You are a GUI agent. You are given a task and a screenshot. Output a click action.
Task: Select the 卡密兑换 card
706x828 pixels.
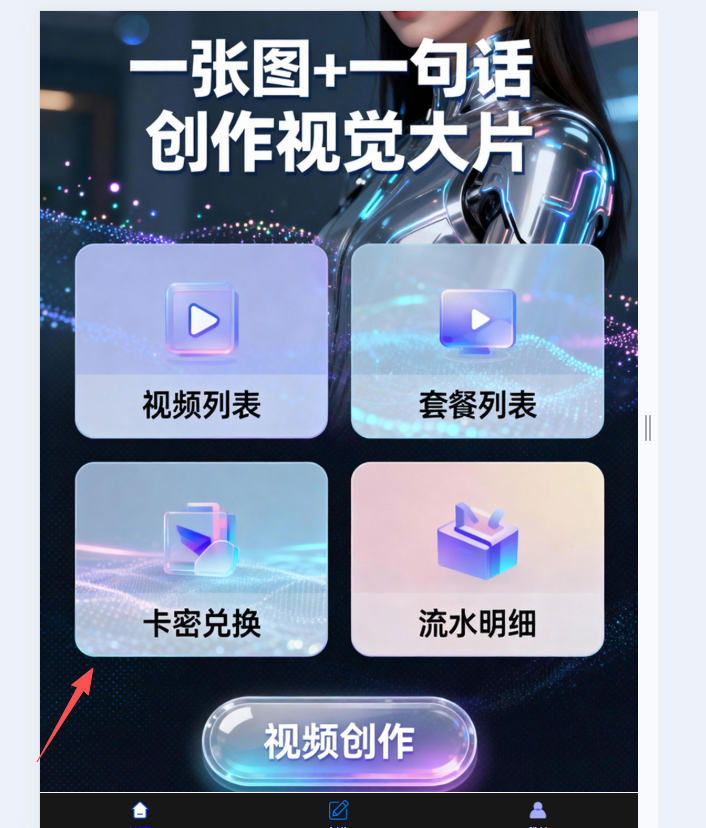point(201,559)
